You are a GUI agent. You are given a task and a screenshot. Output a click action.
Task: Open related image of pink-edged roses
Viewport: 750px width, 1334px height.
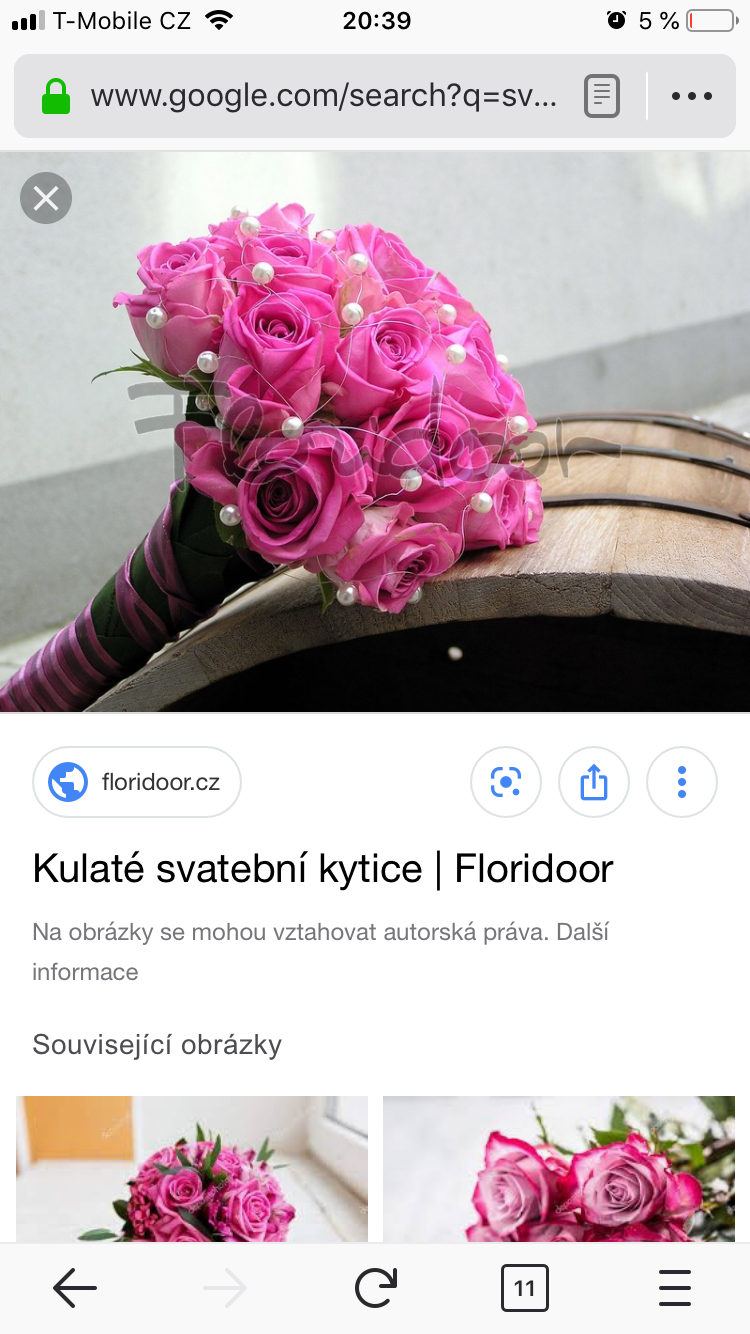(x=559, y=1169)
